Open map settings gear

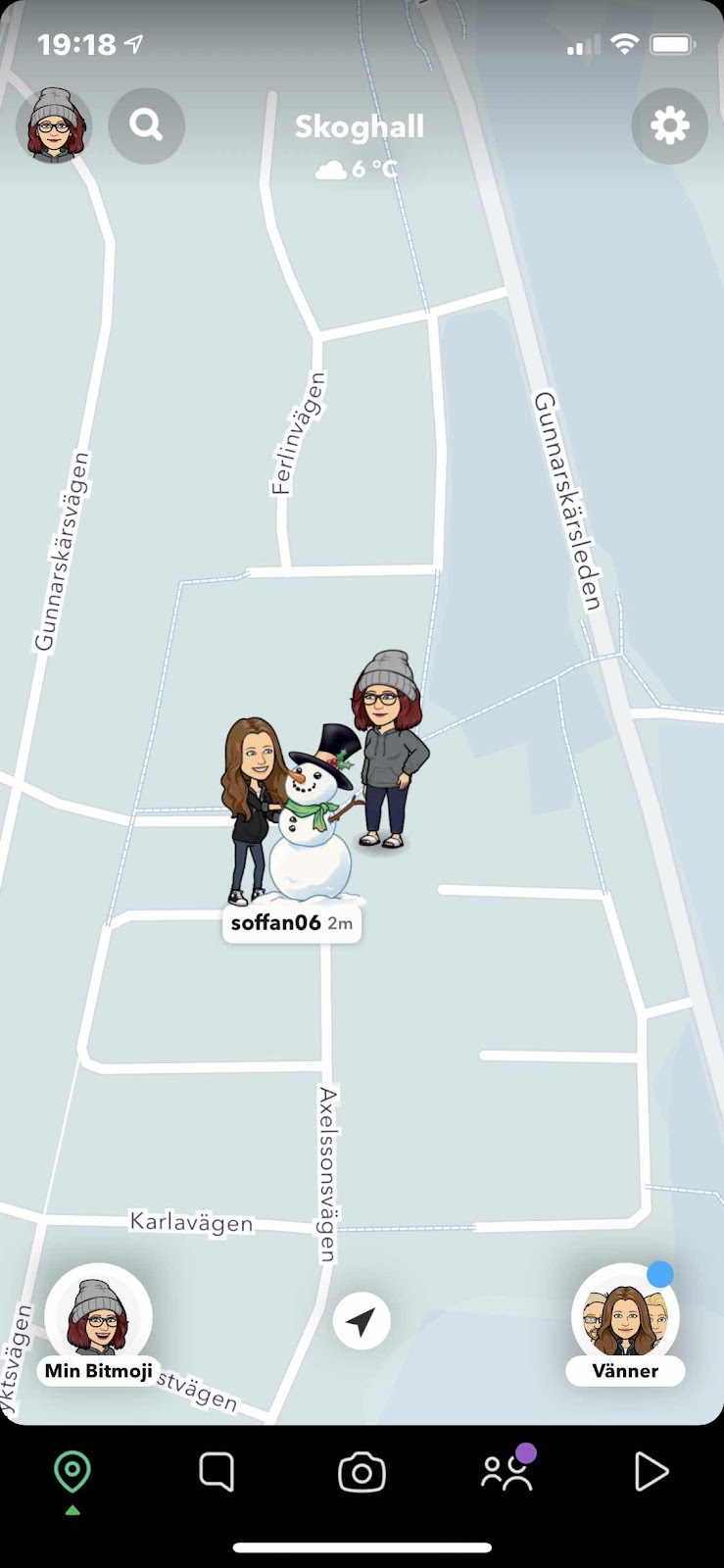669,125
